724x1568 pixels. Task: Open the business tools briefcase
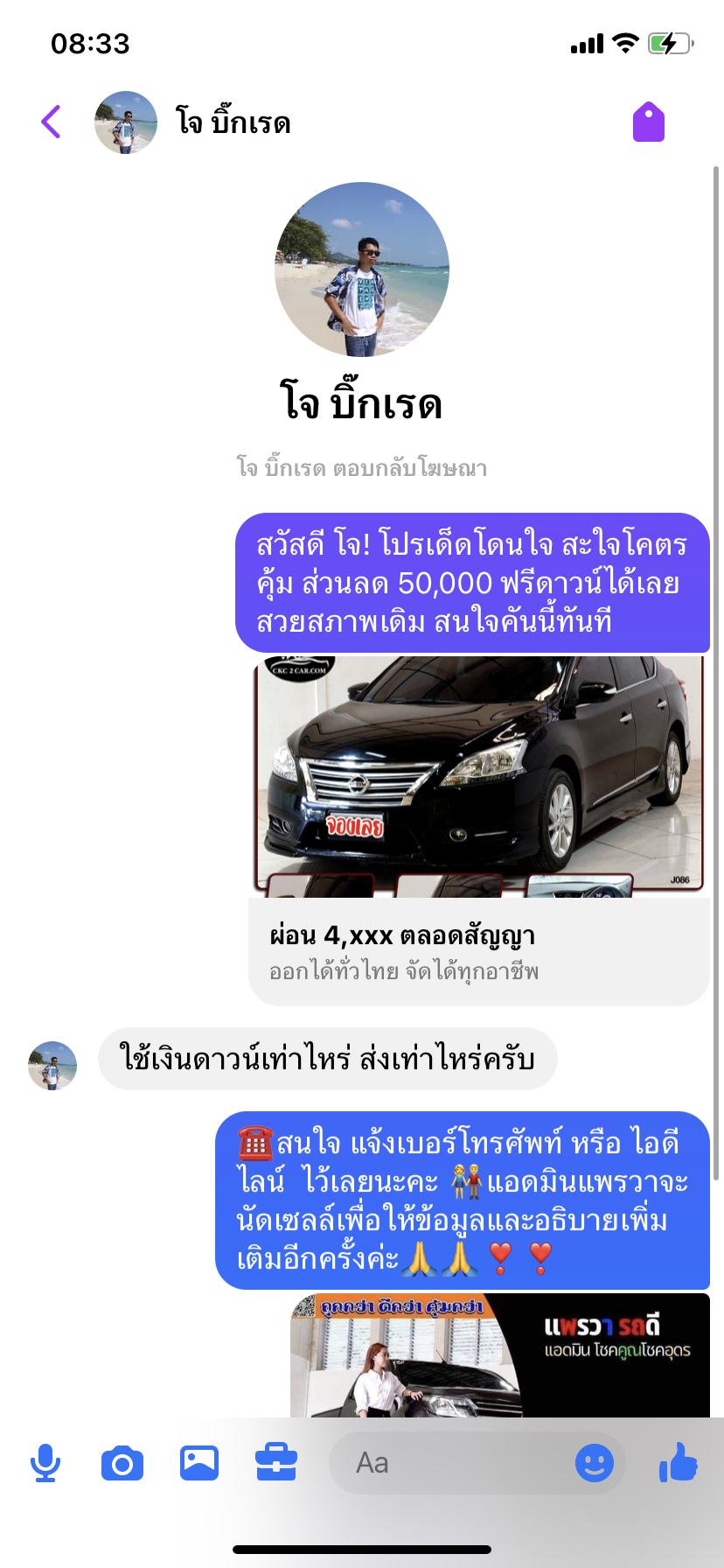[276, 1463]
